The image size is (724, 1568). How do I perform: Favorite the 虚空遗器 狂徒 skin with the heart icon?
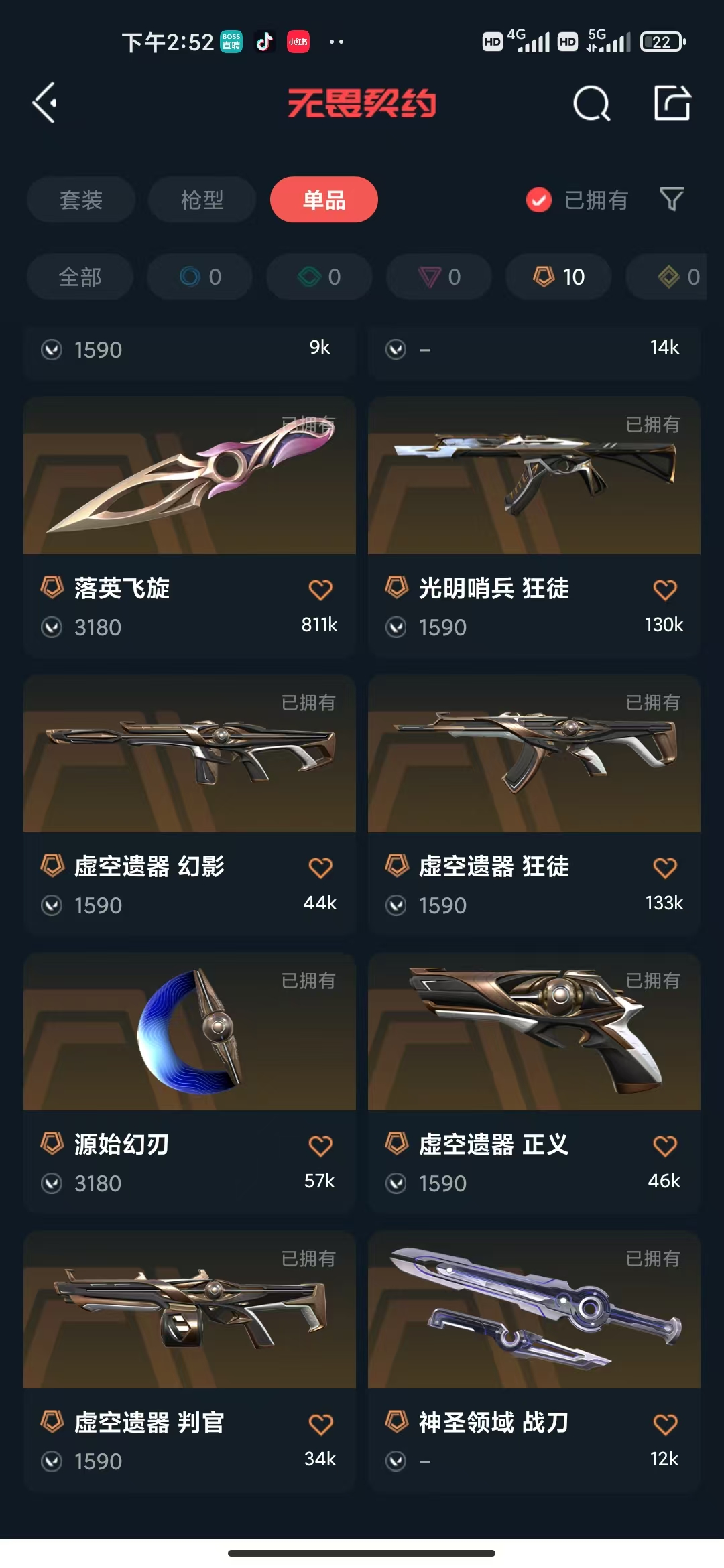pos(665,868)
